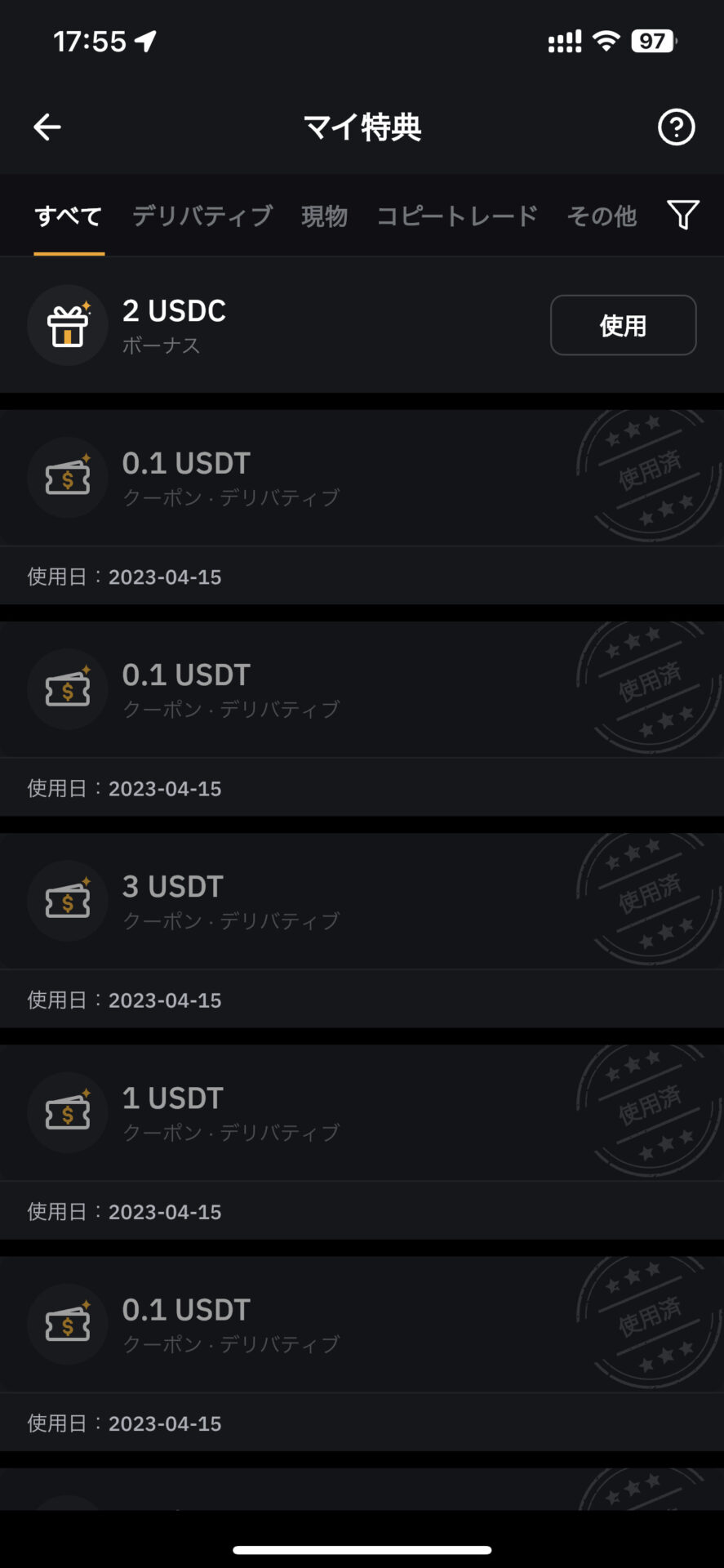
Task: Open the filter funnel icon
Action: pos(682,216)
